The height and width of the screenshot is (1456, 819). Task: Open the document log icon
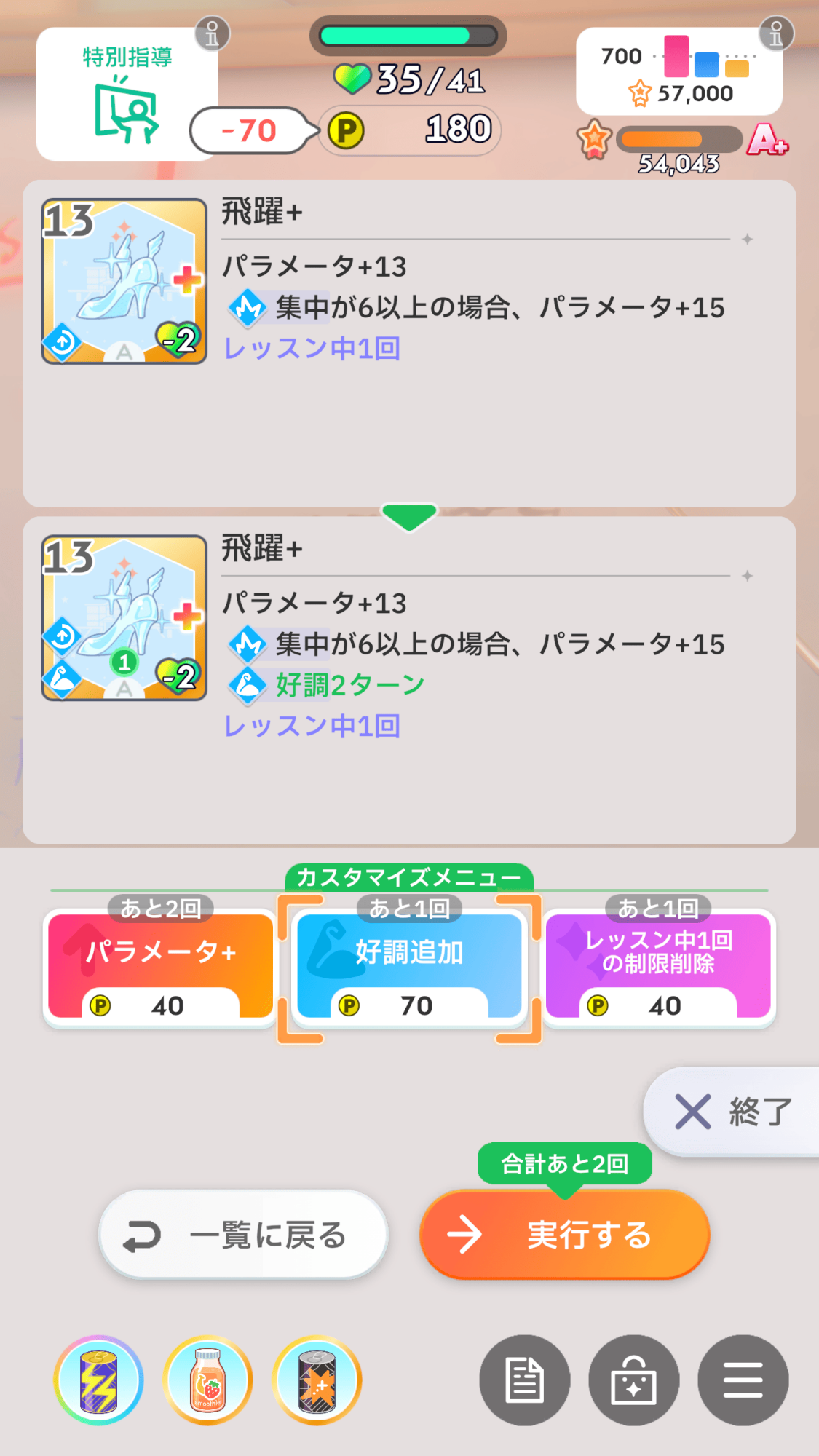pyautogui.click(x=524, y=1380)
